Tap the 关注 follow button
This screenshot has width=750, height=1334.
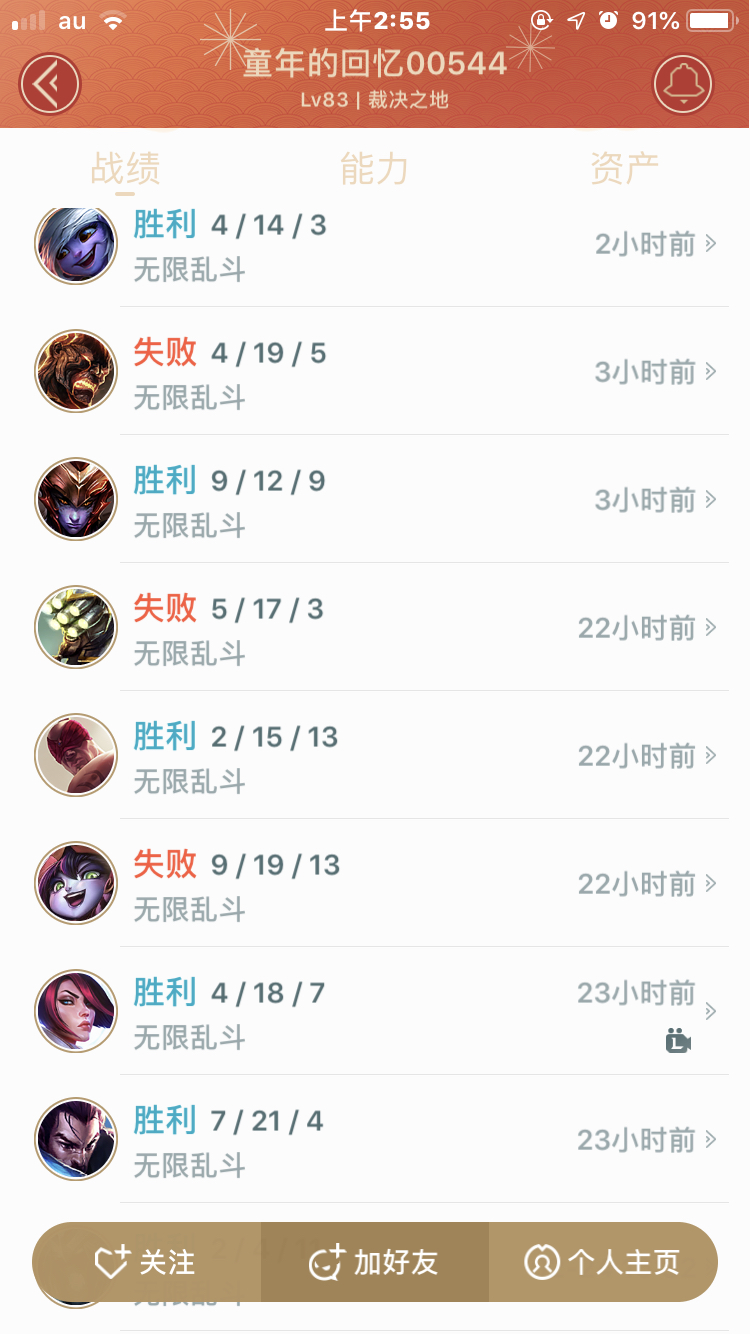point(146,1262)
